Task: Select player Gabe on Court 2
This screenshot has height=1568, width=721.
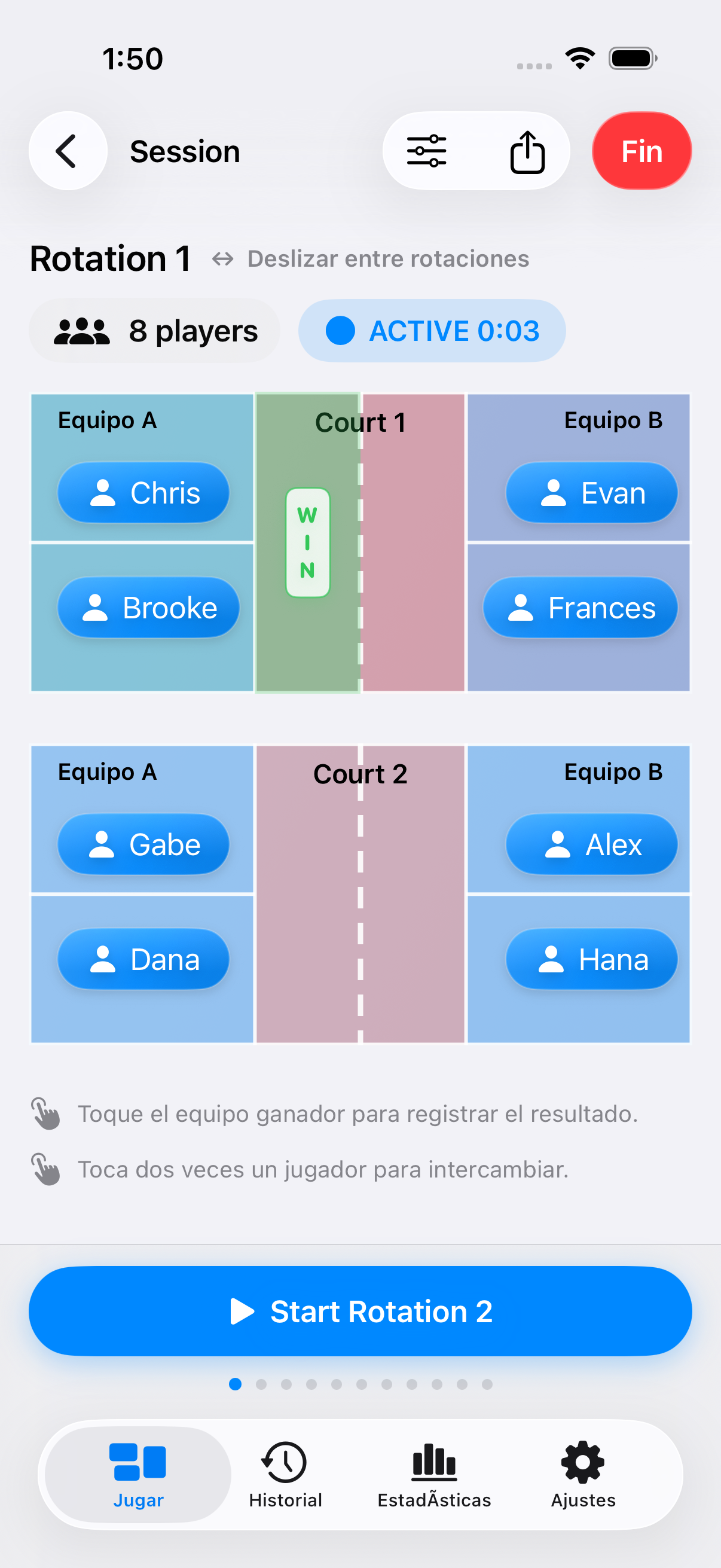Action: click(x=143, y=844)
